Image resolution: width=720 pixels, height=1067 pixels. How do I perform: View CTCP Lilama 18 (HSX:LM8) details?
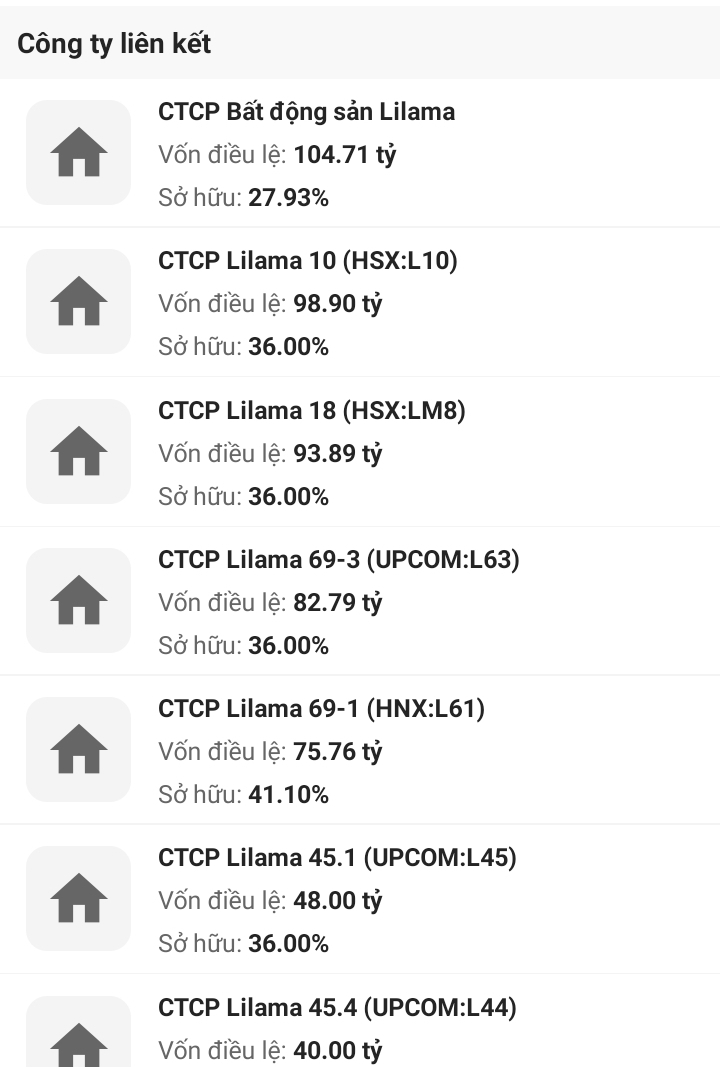point(311,411)
